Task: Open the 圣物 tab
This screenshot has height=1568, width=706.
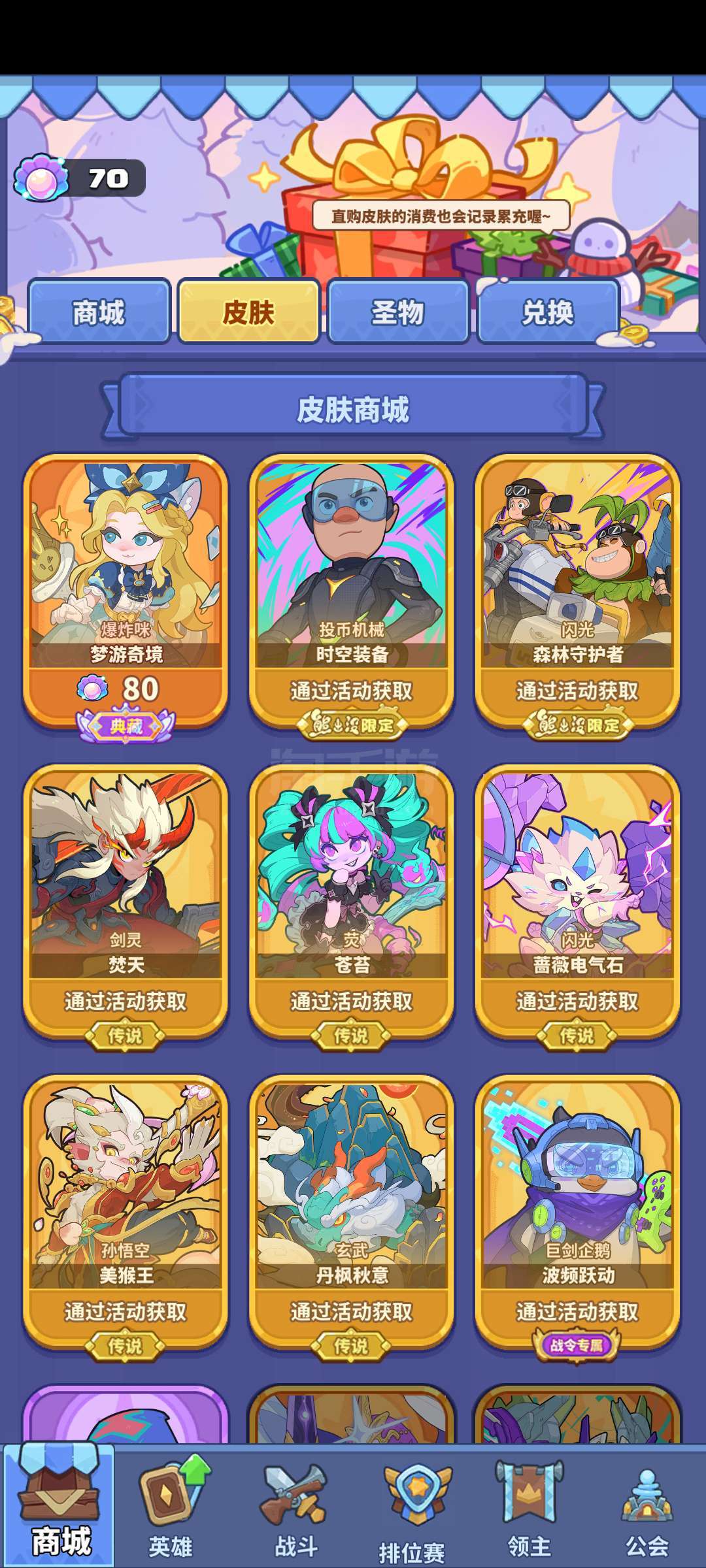Action: [398, 312]
